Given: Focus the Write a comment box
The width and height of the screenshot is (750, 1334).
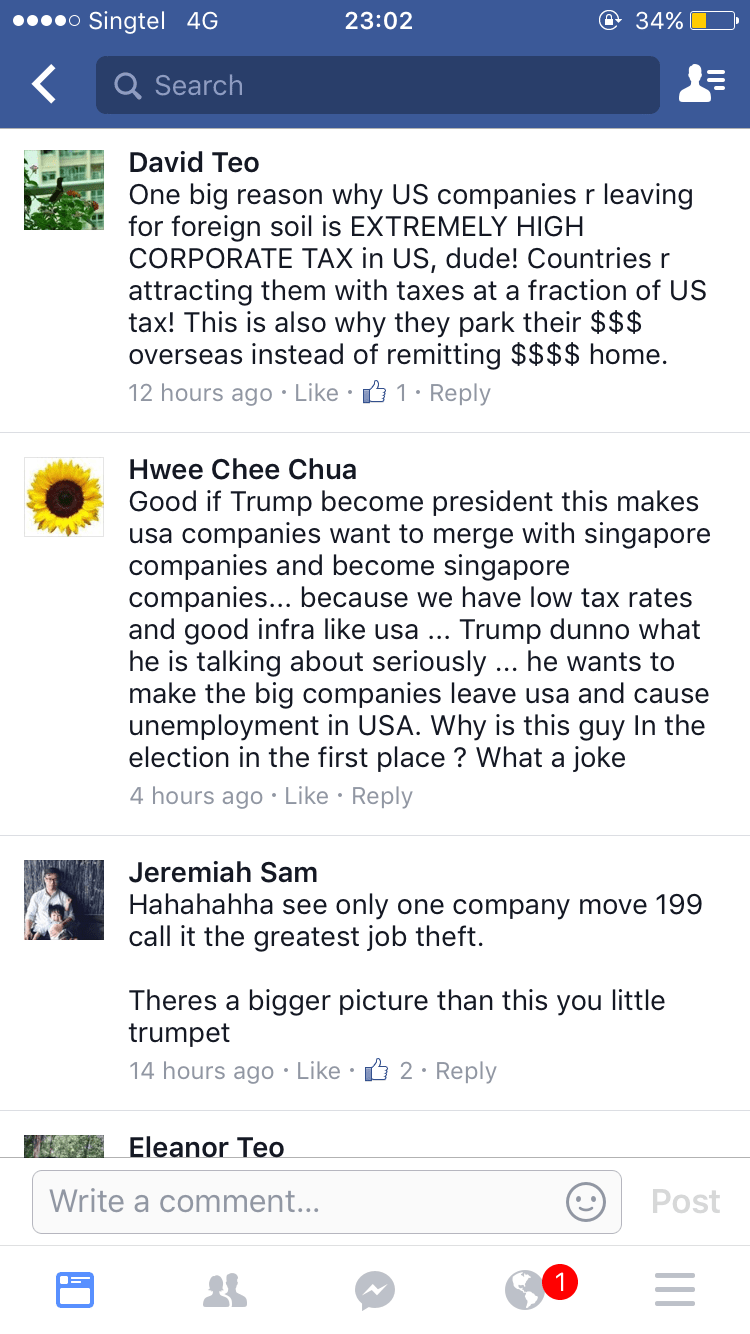Looking at the screenshot, I should coord(300,1201).
